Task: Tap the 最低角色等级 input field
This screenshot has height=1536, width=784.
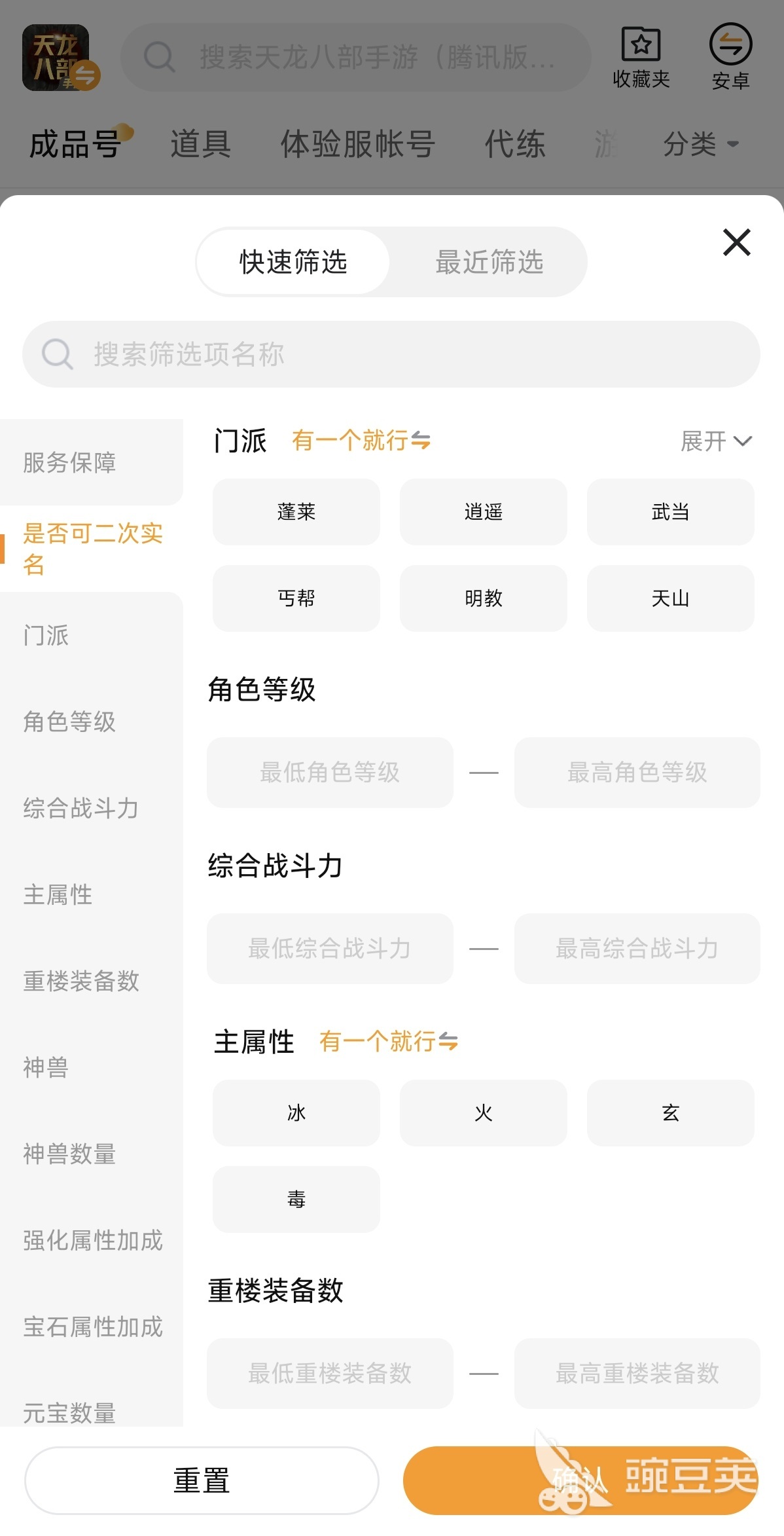Action: [x=330, y=773]
